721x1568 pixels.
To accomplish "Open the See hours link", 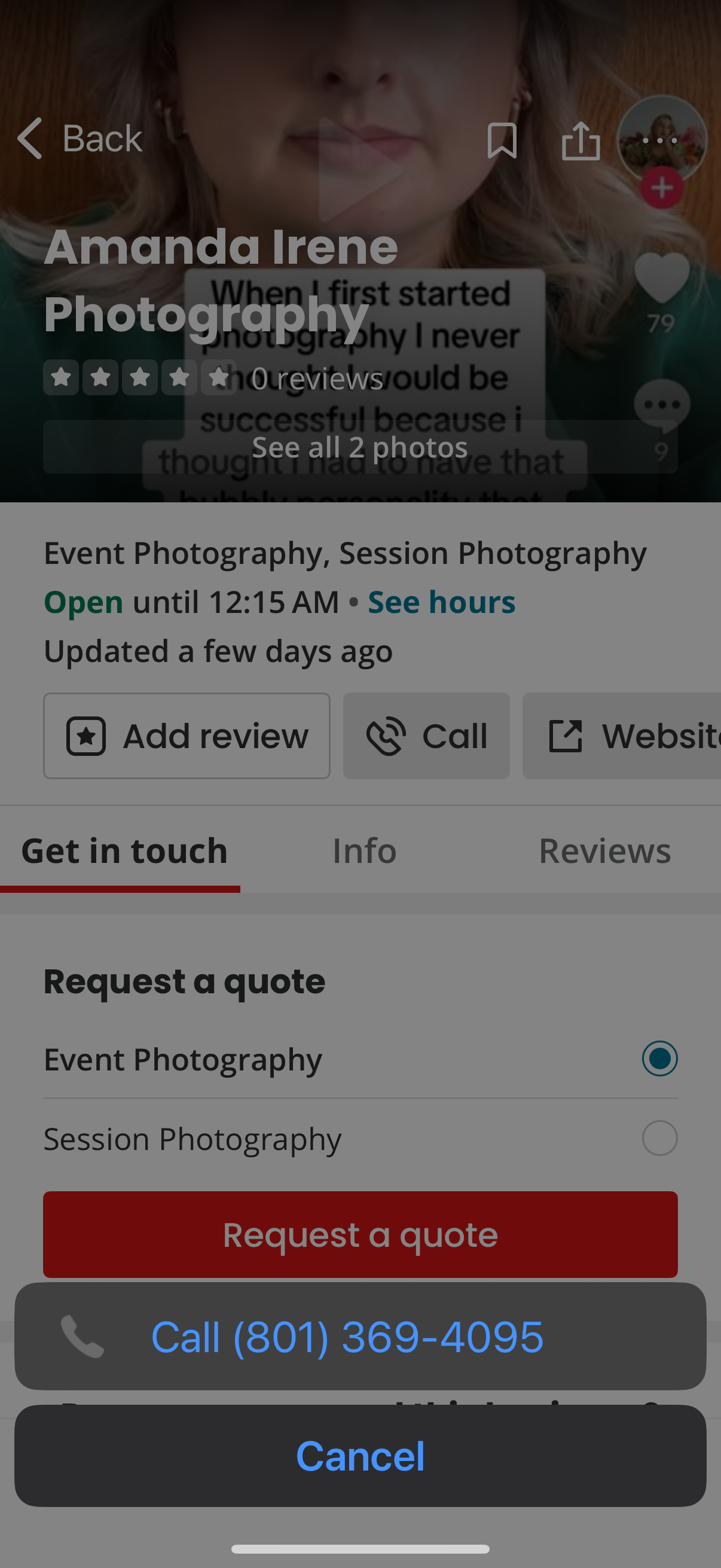I will [x=442, y=602].
